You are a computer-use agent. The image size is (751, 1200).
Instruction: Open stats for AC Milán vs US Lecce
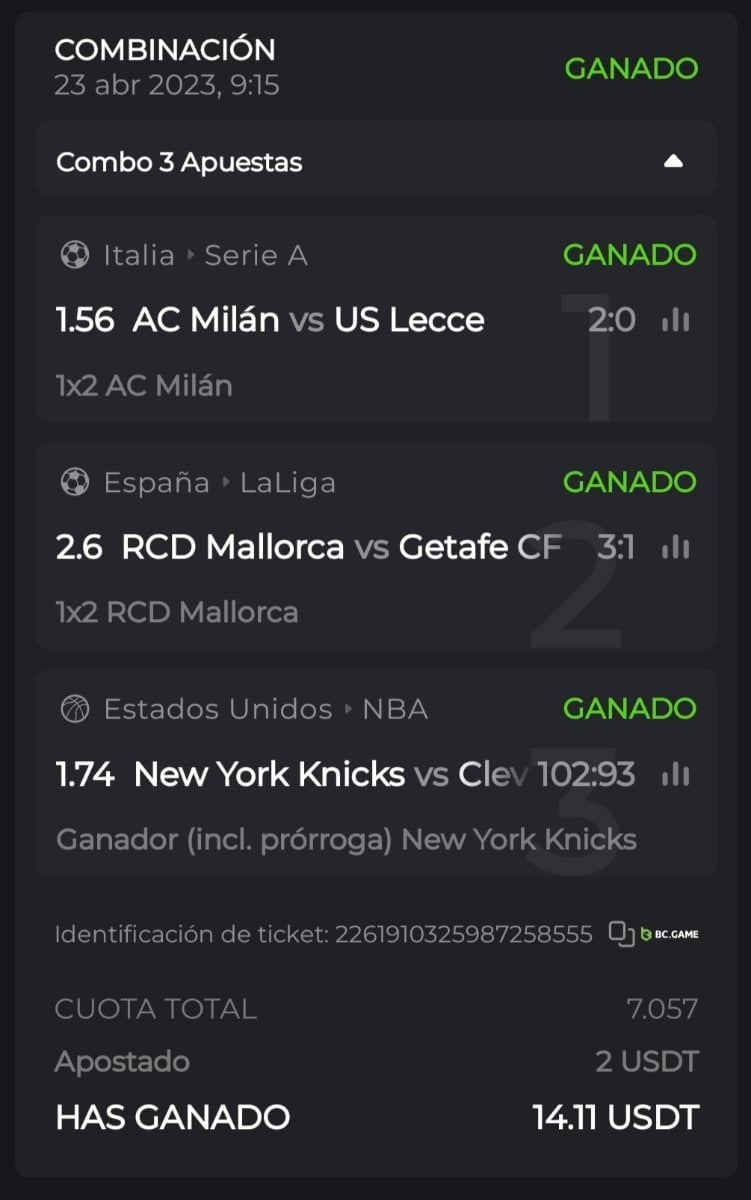click(x=676, y=320)
